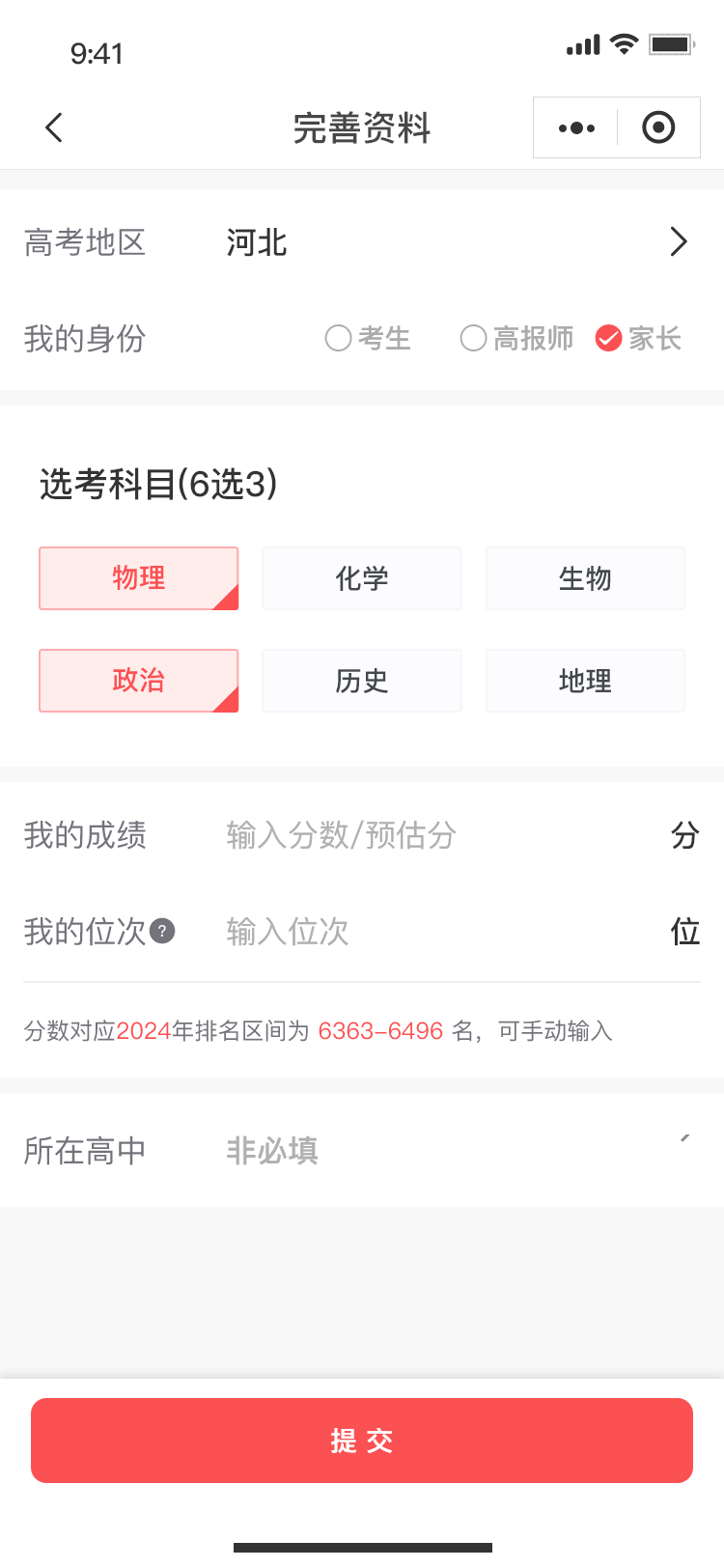
Task: Close the mini program via circle icon
Action: [658, 127]
